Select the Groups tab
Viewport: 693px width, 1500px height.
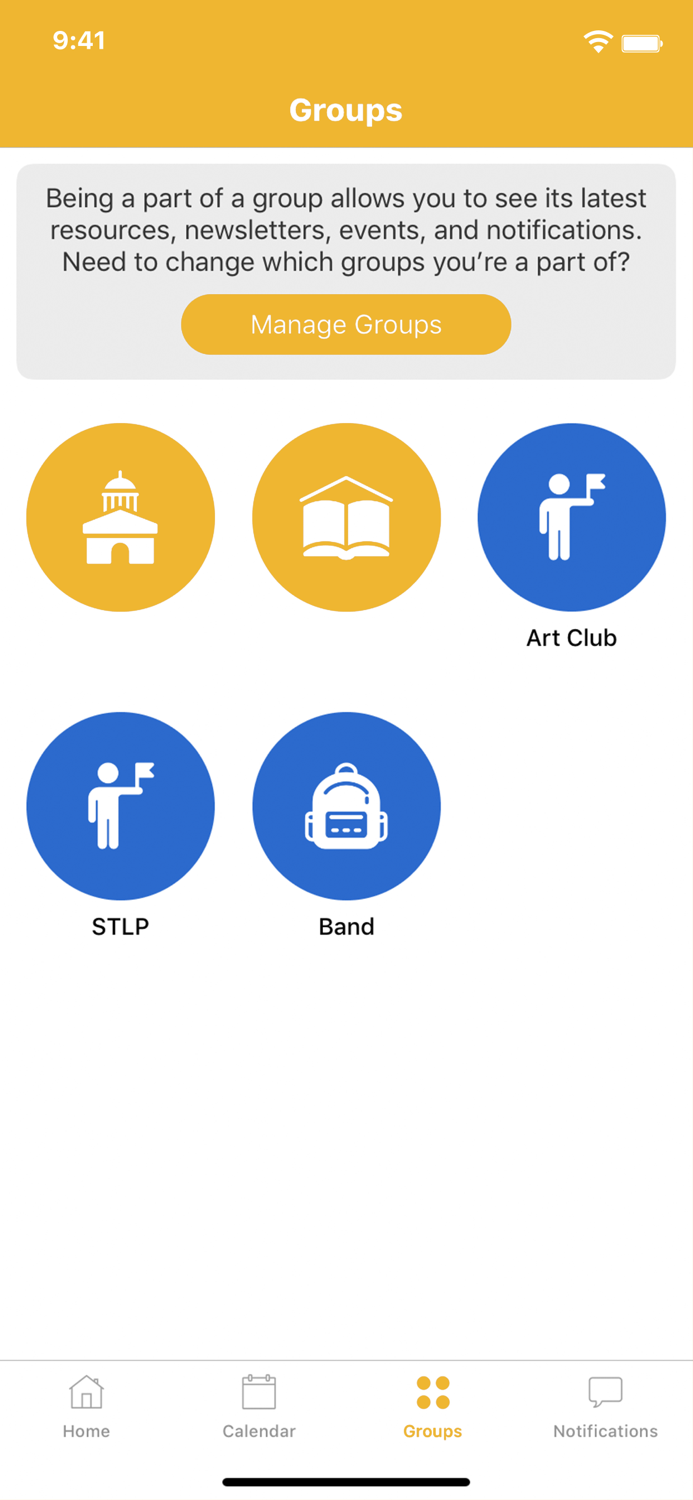tap(432, 1407)
